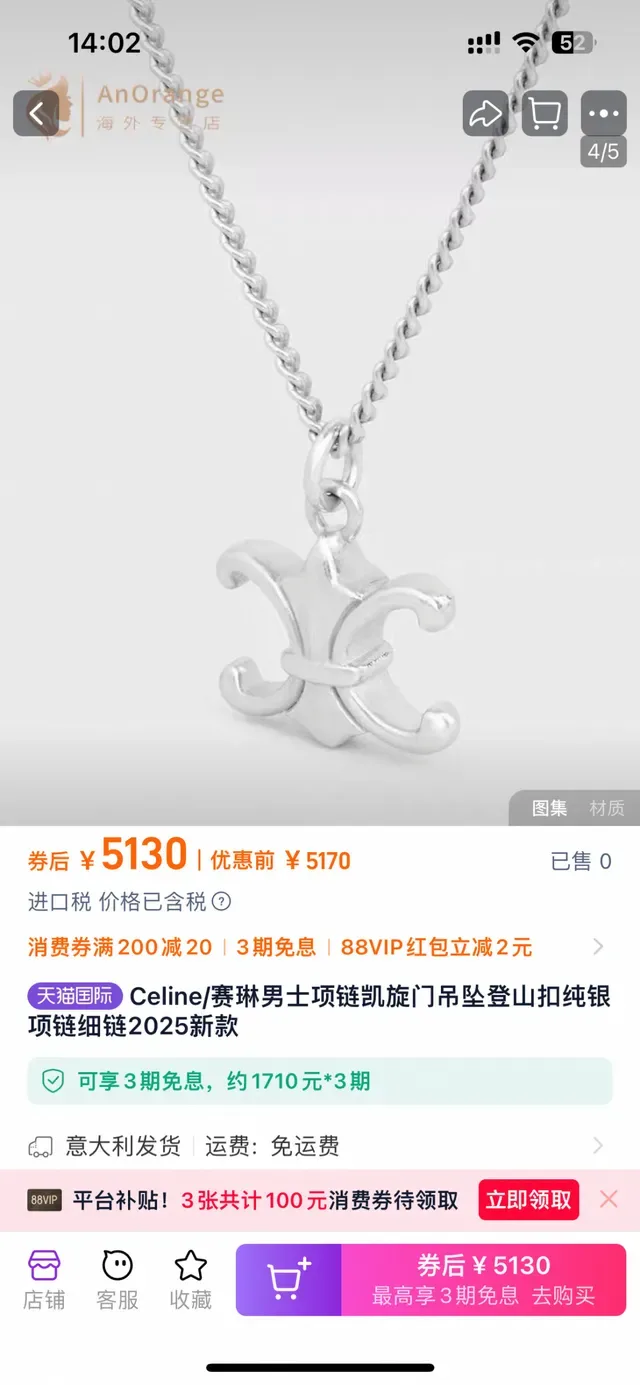Image resolution: width=640 pixels, height=1385 pixels.
Task: Open the 3期免息 installment info banner
Action: (320, 1081)
